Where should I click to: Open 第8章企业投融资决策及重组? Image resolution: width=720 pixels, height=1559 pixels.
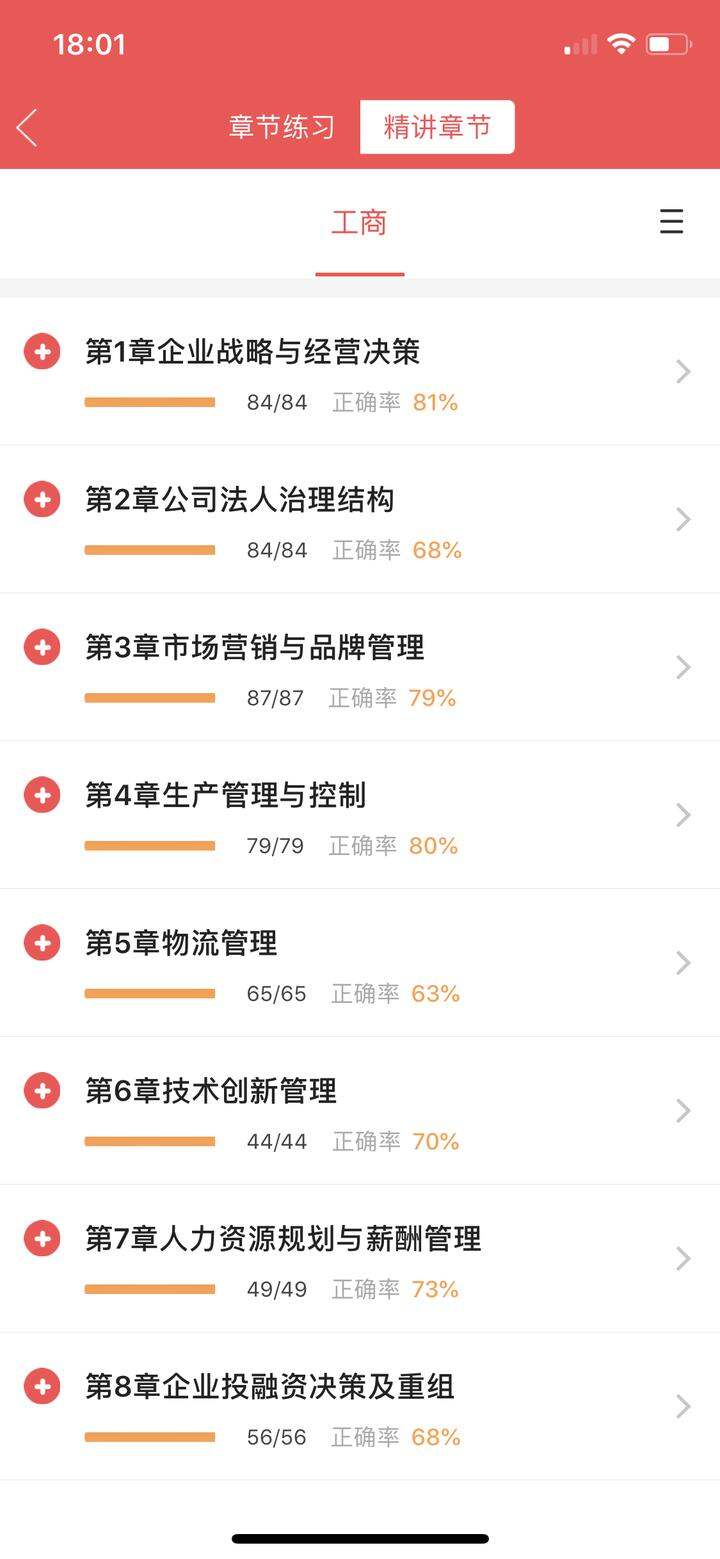tap(360, 1407)
